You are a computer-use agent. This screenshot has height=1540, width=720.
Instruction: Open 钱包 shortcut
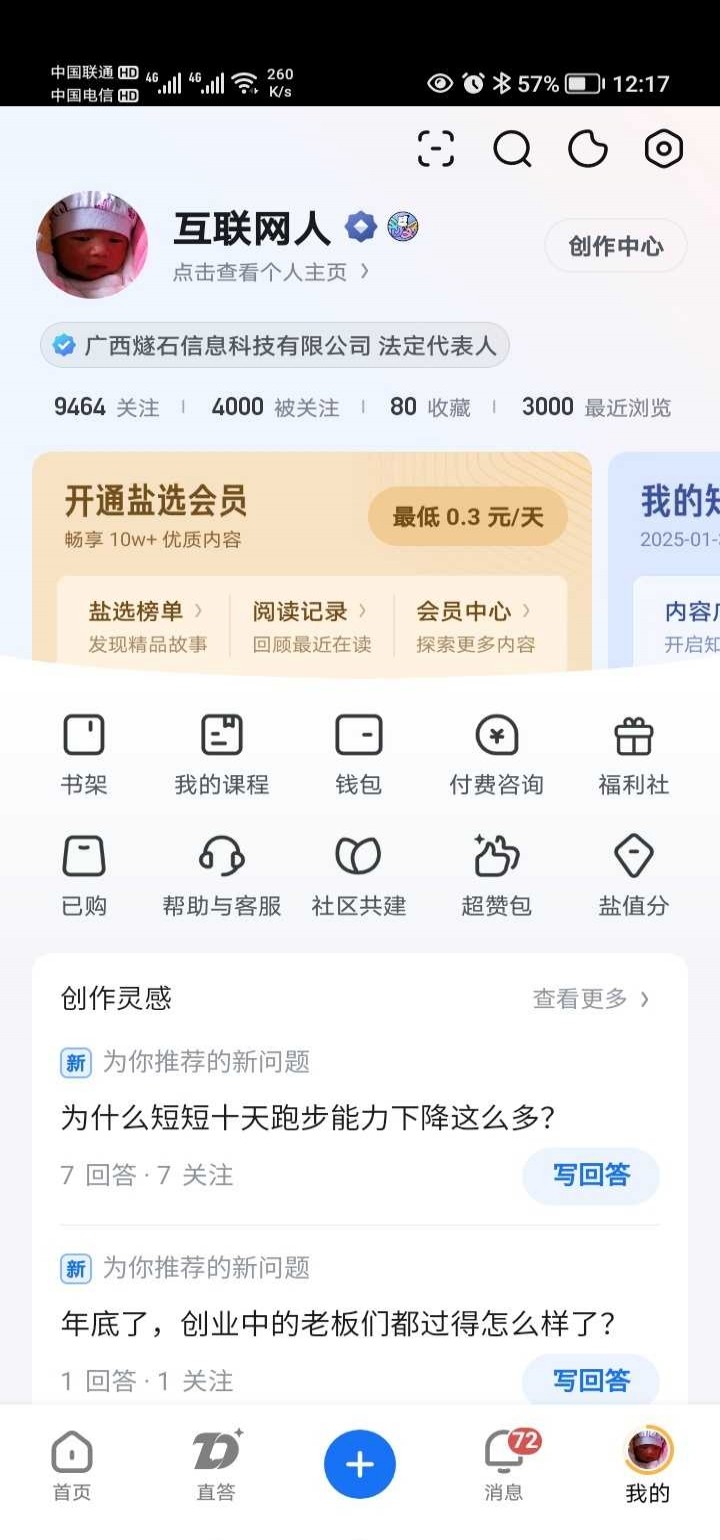[x=359, y=755]
